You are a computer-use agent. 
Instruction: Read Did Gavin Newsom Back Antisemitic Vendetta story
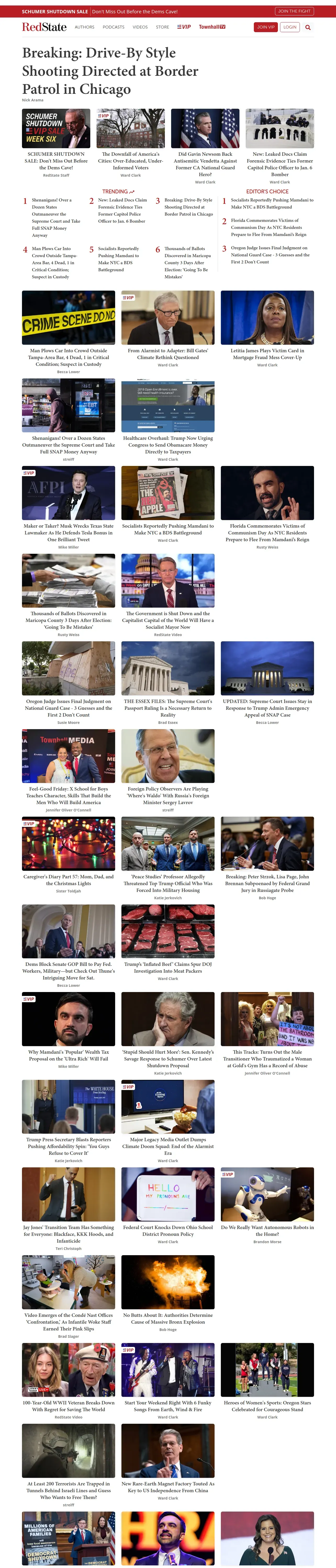[205, 164]
